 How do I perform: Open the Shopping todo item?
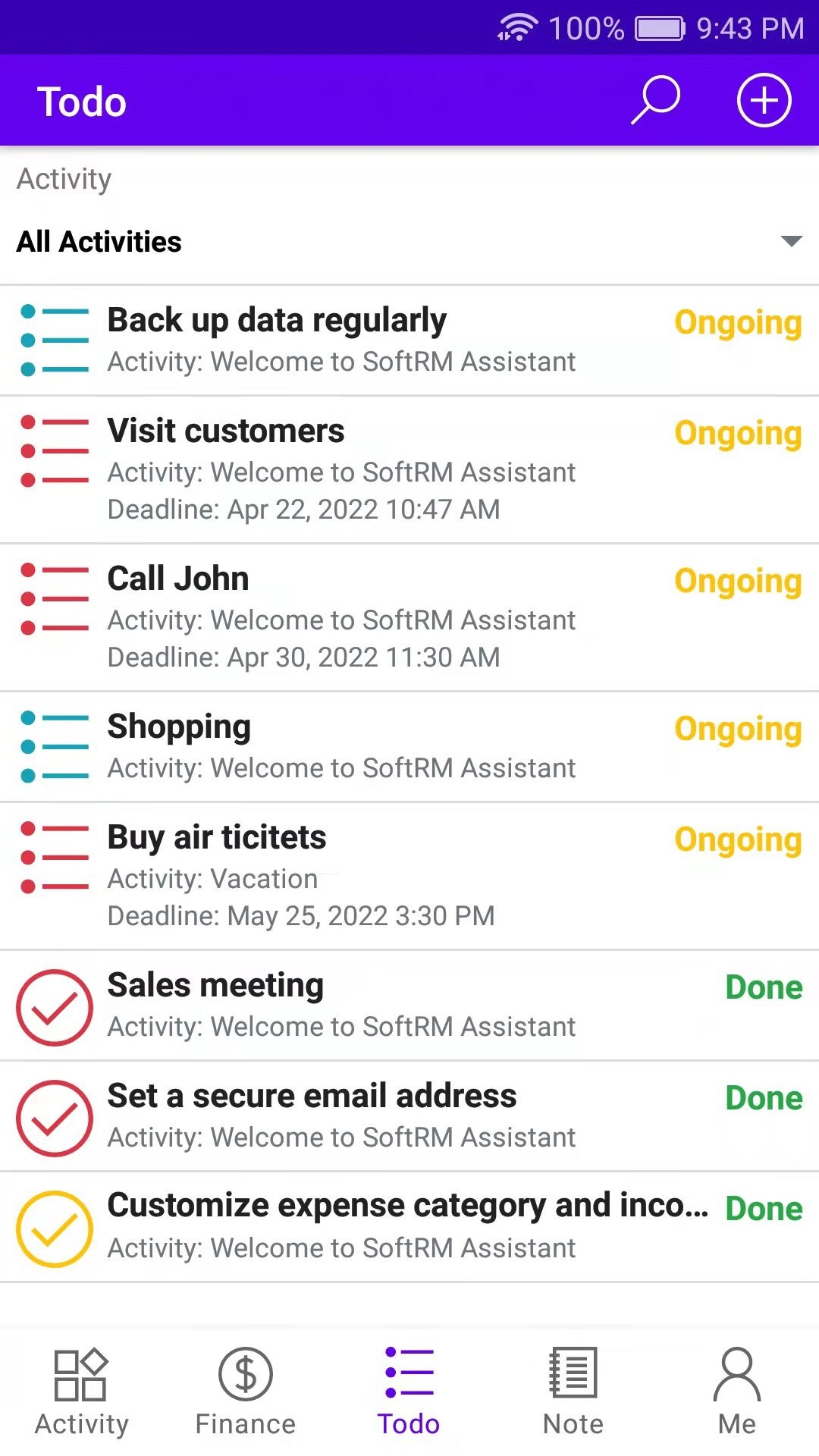coord(341,746)
